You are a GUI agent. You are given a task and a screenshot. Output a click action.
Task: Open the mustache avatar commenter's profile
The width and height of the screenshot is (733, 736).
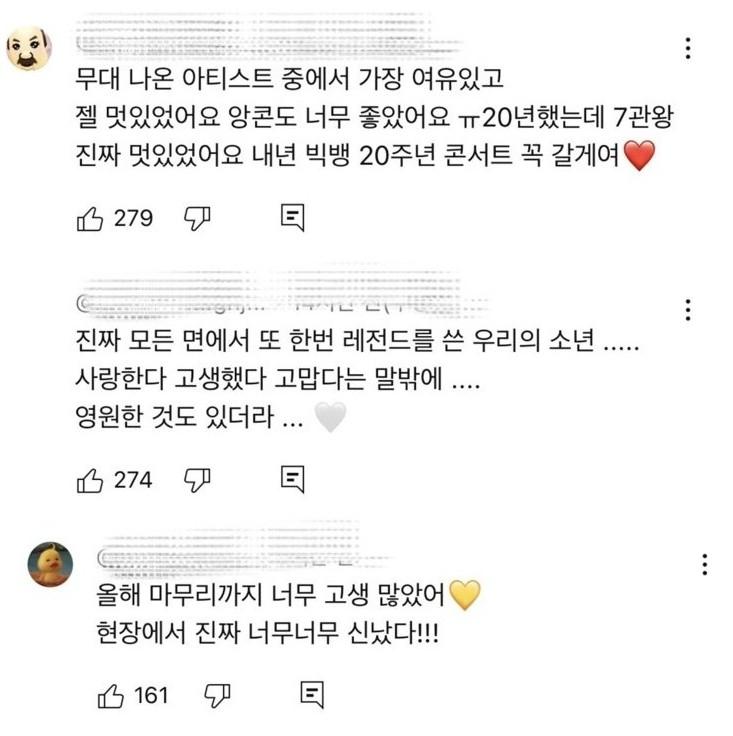point(29,49)
